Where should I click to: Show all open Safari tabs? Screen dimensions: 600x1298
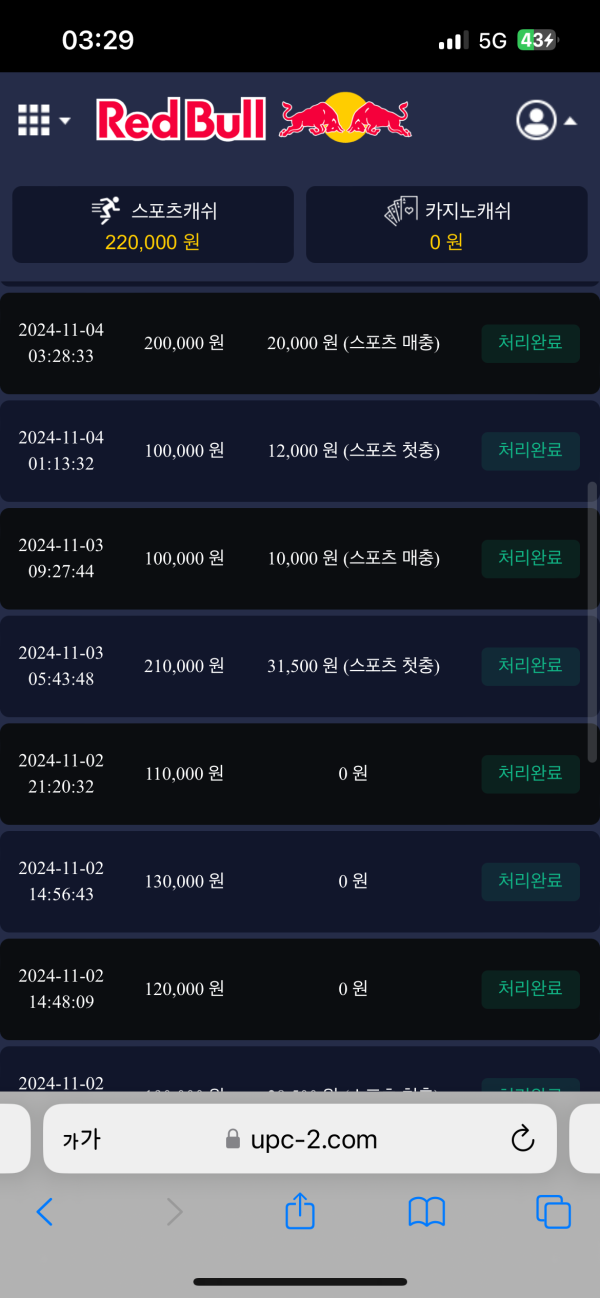click(x=553, y=1212)
